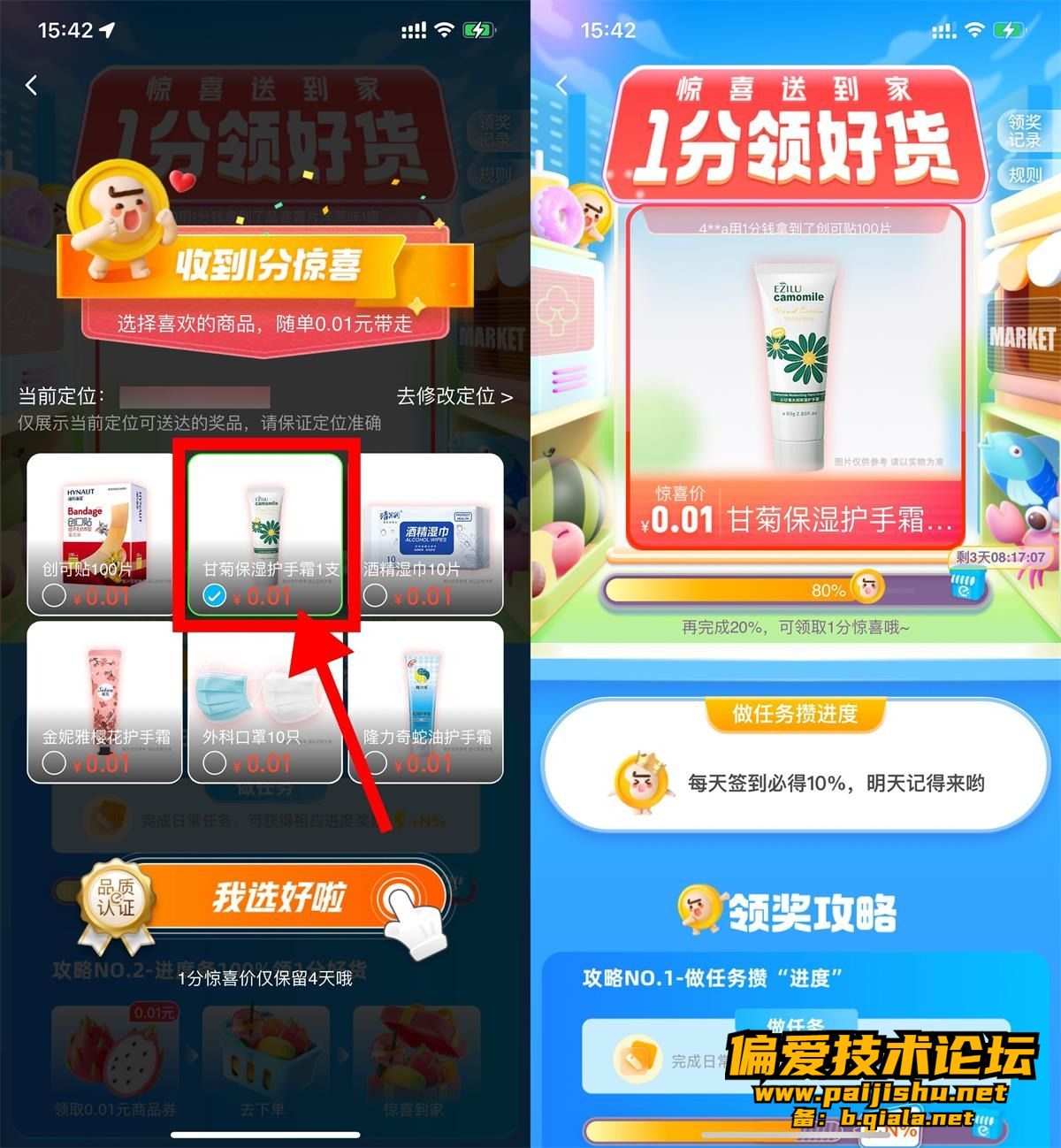The width and height of the screenshot is (1061, 1148).
Task: Open 规则 on the undimmed page
Action: click(x=1025, y=175)
